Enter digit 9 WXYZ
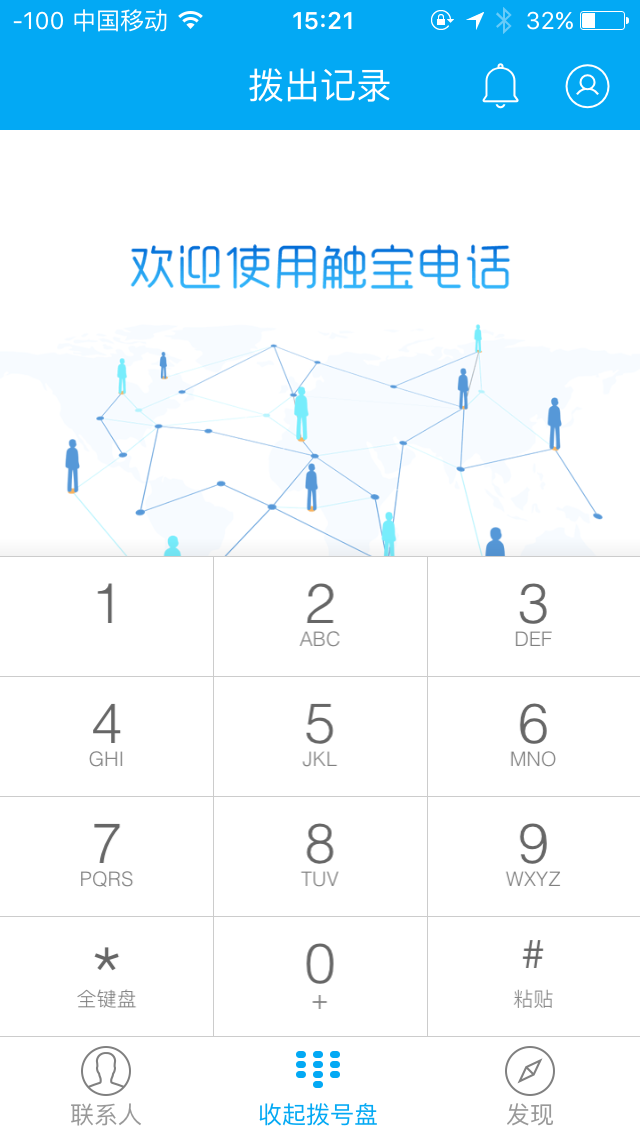 pyautogui.click(x=534, y=857)
